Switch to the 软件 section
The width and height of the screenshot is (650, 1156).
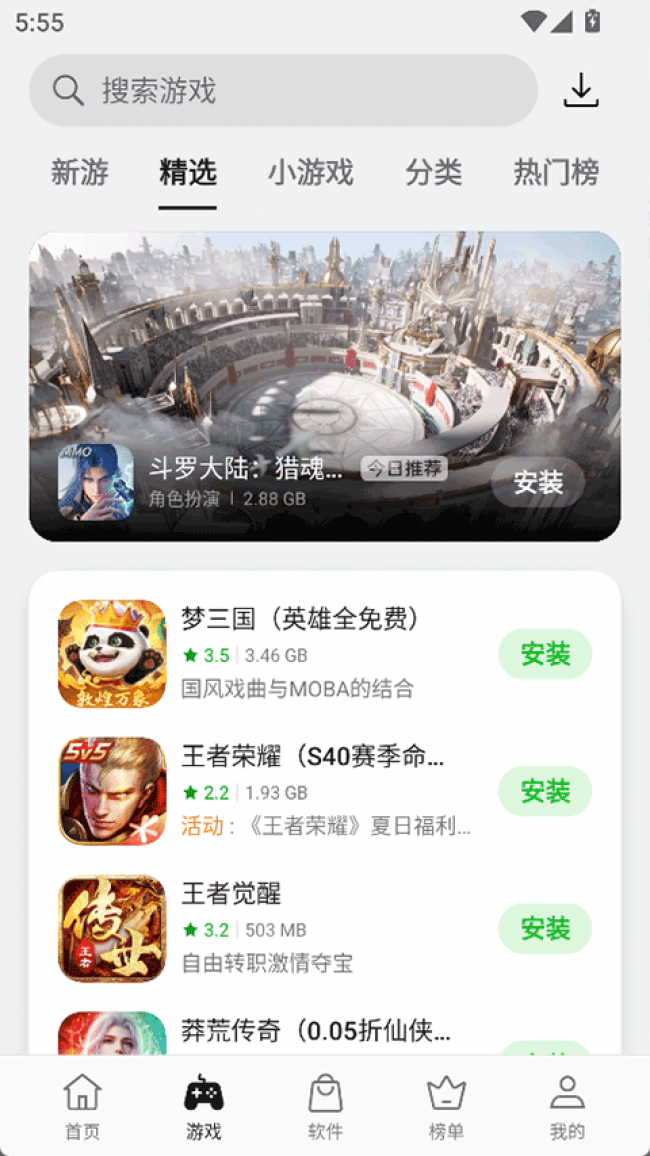[325, 1107]
